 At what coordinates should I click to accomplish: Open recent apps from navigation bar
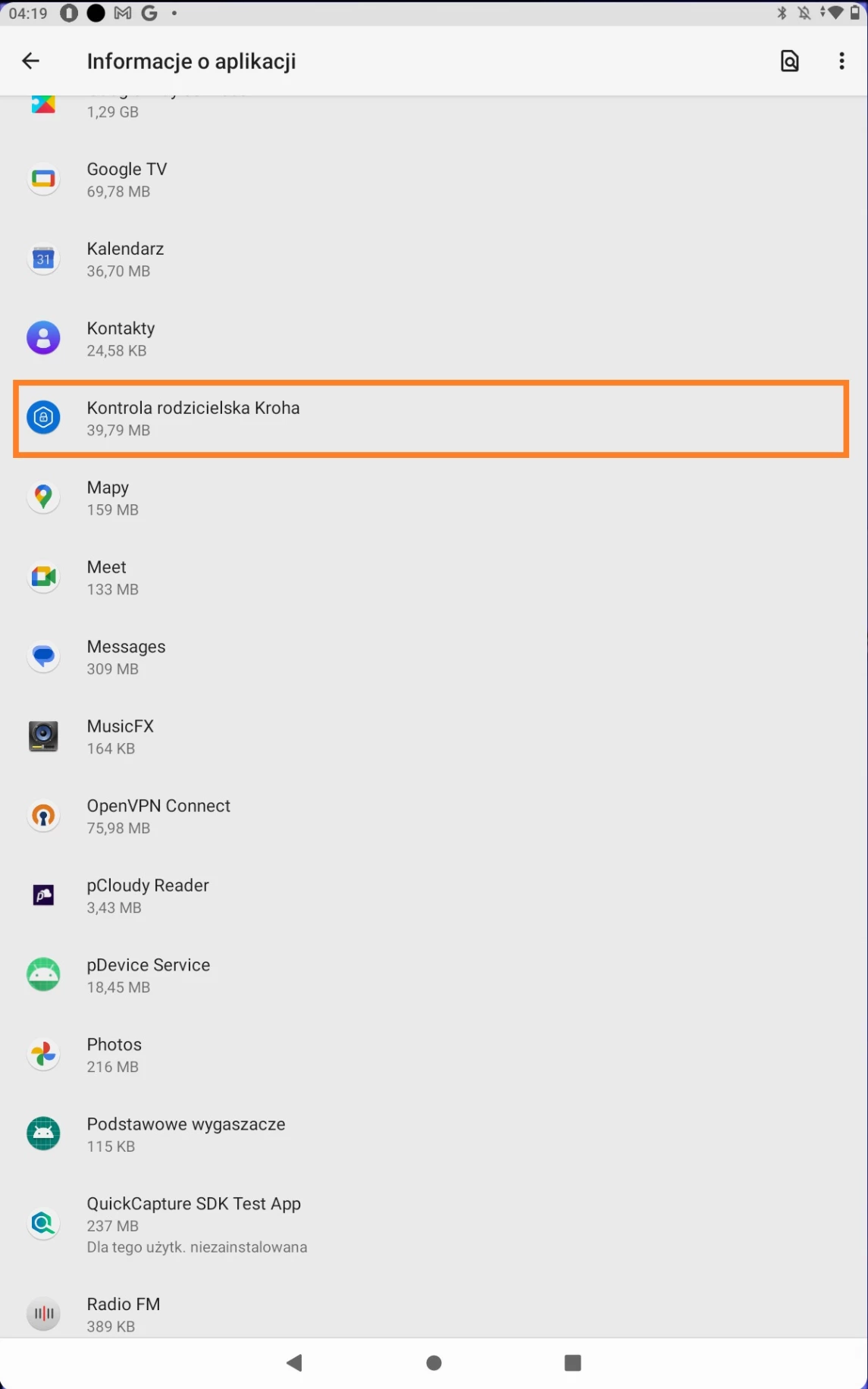tap(573, 1363)
